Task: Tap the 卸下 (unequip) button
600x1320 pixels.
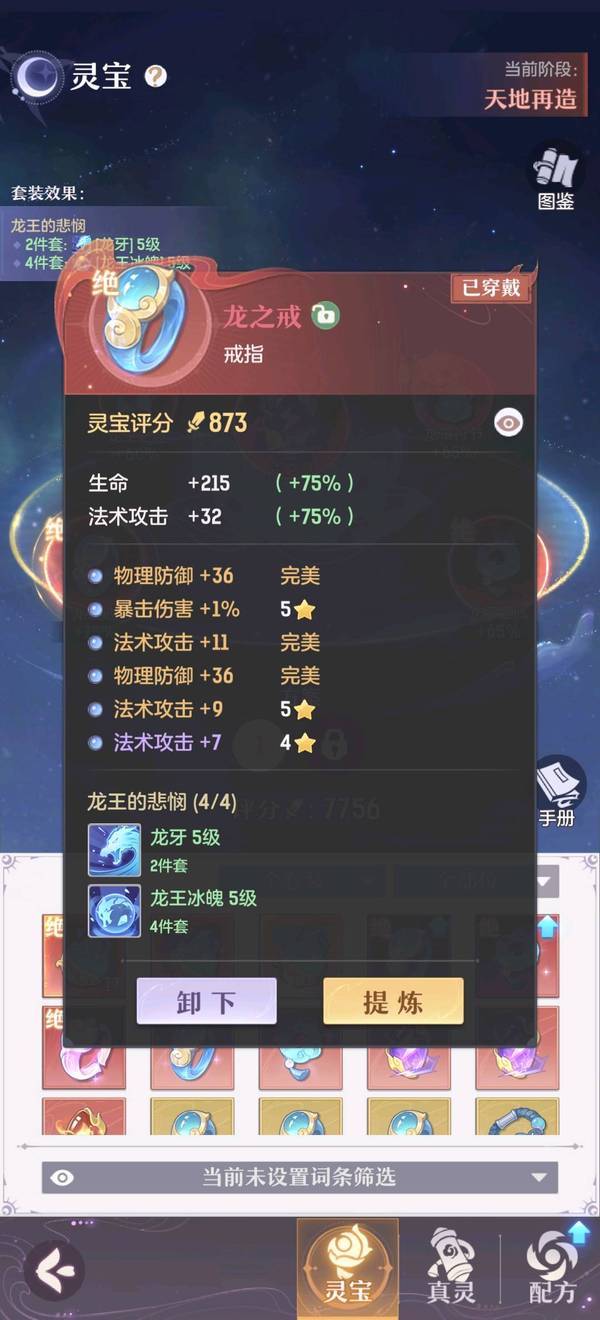Action: coord(206,1001)
